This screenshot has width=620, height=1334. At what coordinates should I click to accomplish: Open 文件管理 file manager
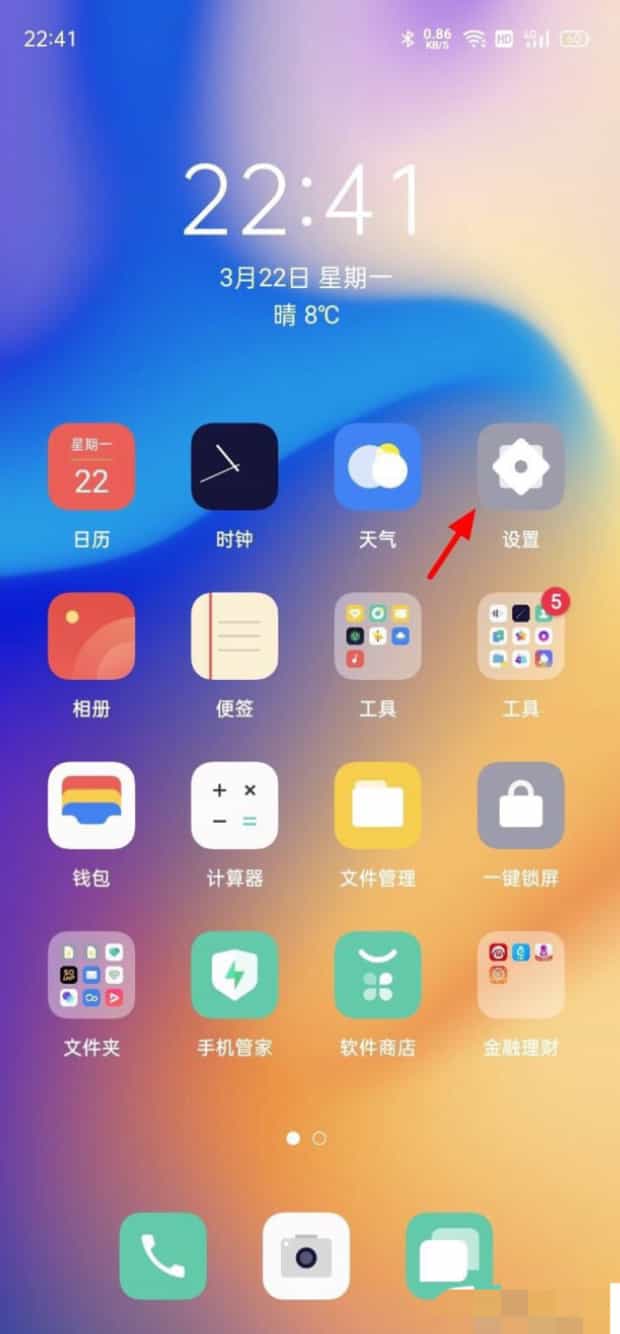point(377,805)
